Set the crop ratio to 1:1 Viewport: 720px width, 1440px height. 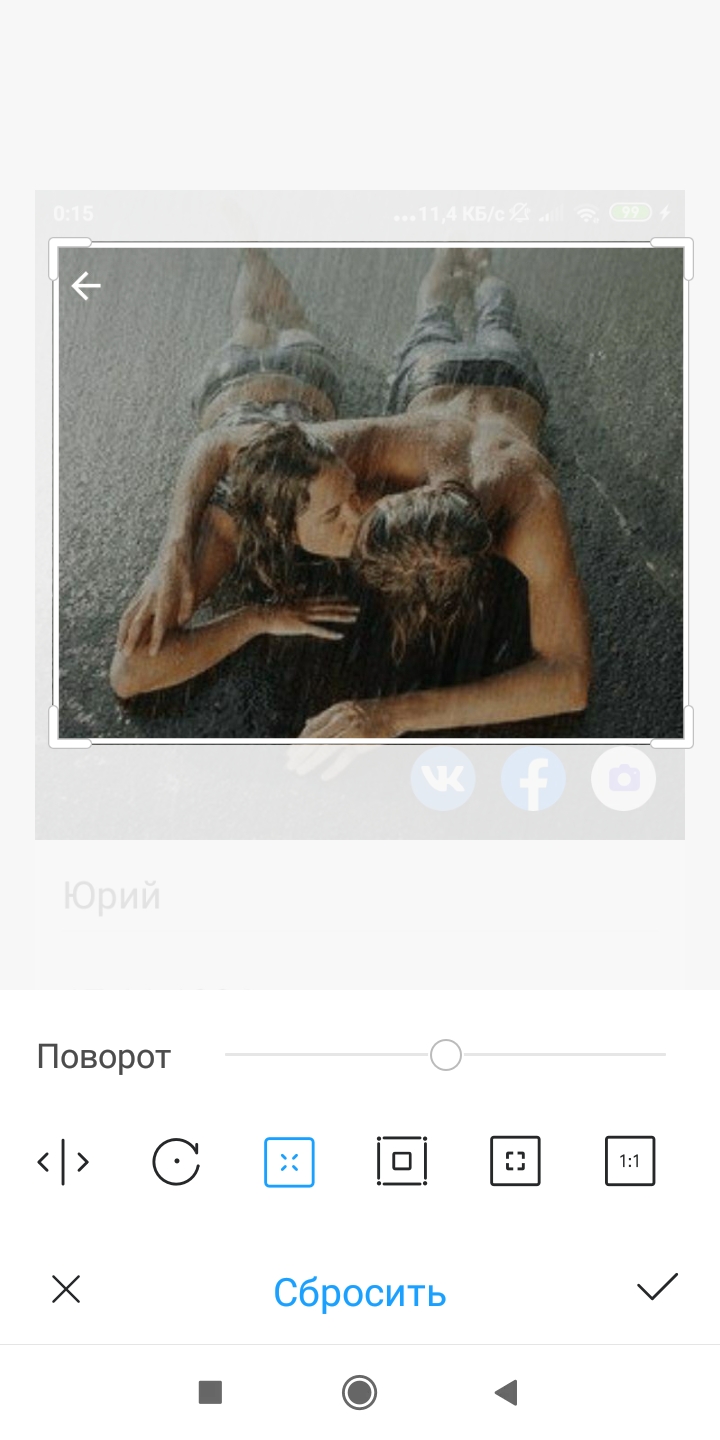pyautogui.click(x=630, y=1162)
